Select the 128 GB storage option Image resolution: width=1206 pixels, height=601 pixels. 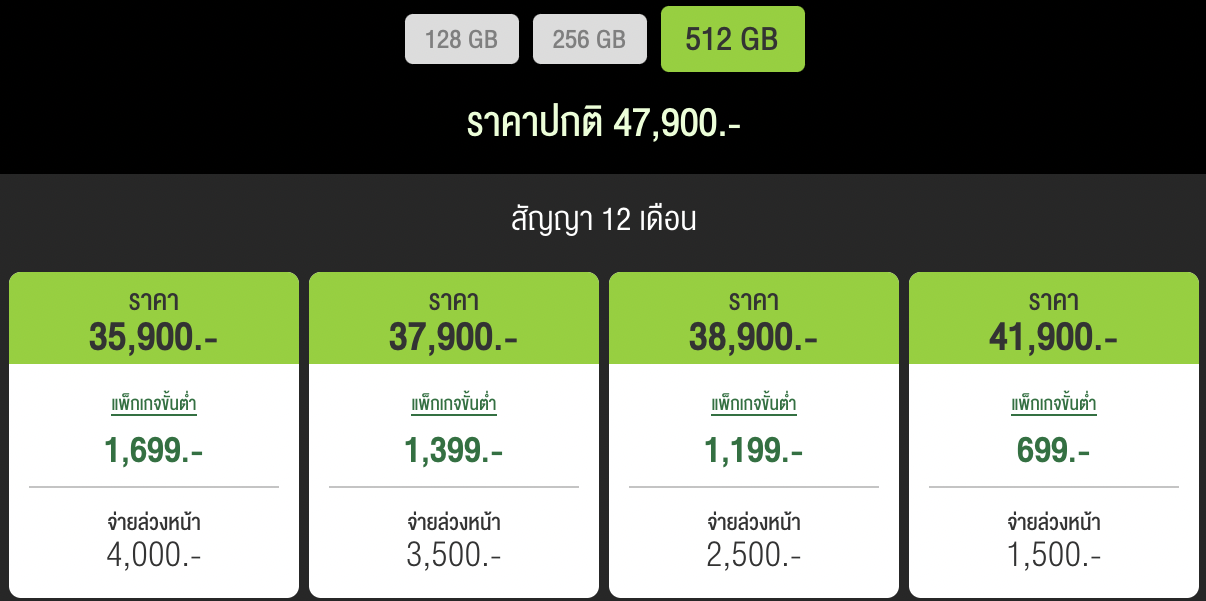pyautogui.click(x=461, y=40)
